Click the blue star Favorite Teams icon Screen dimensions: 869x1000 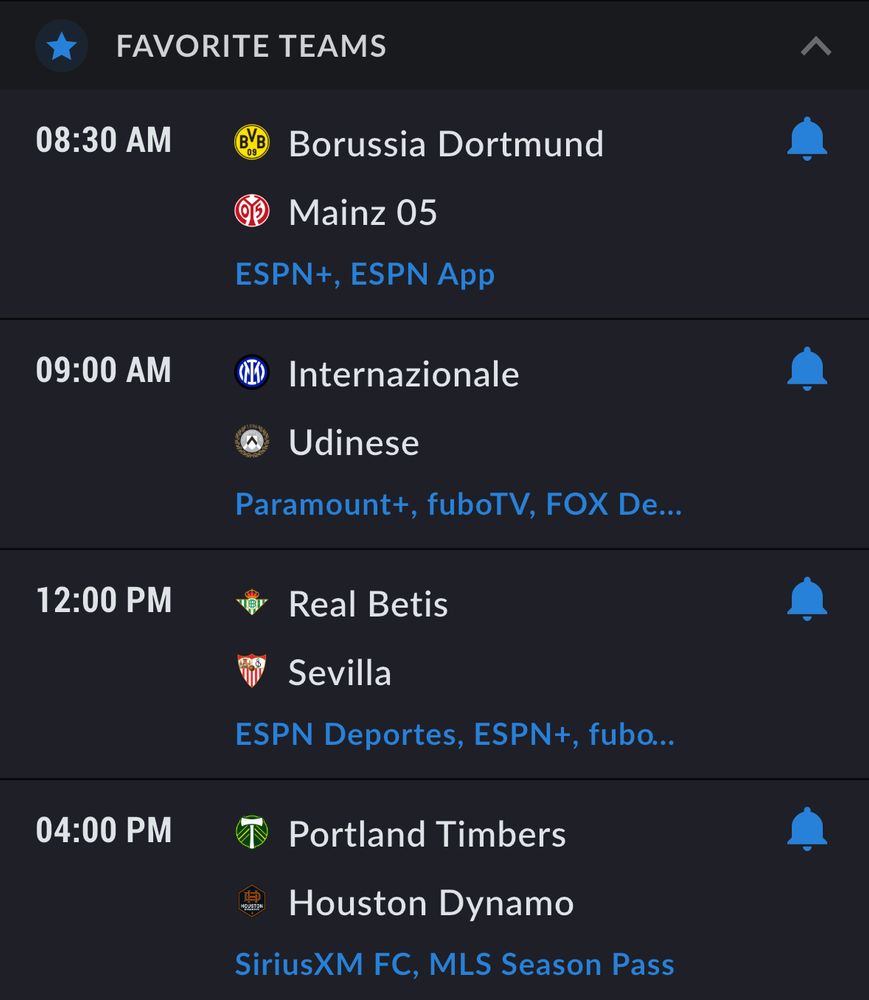tap(62, 45)
